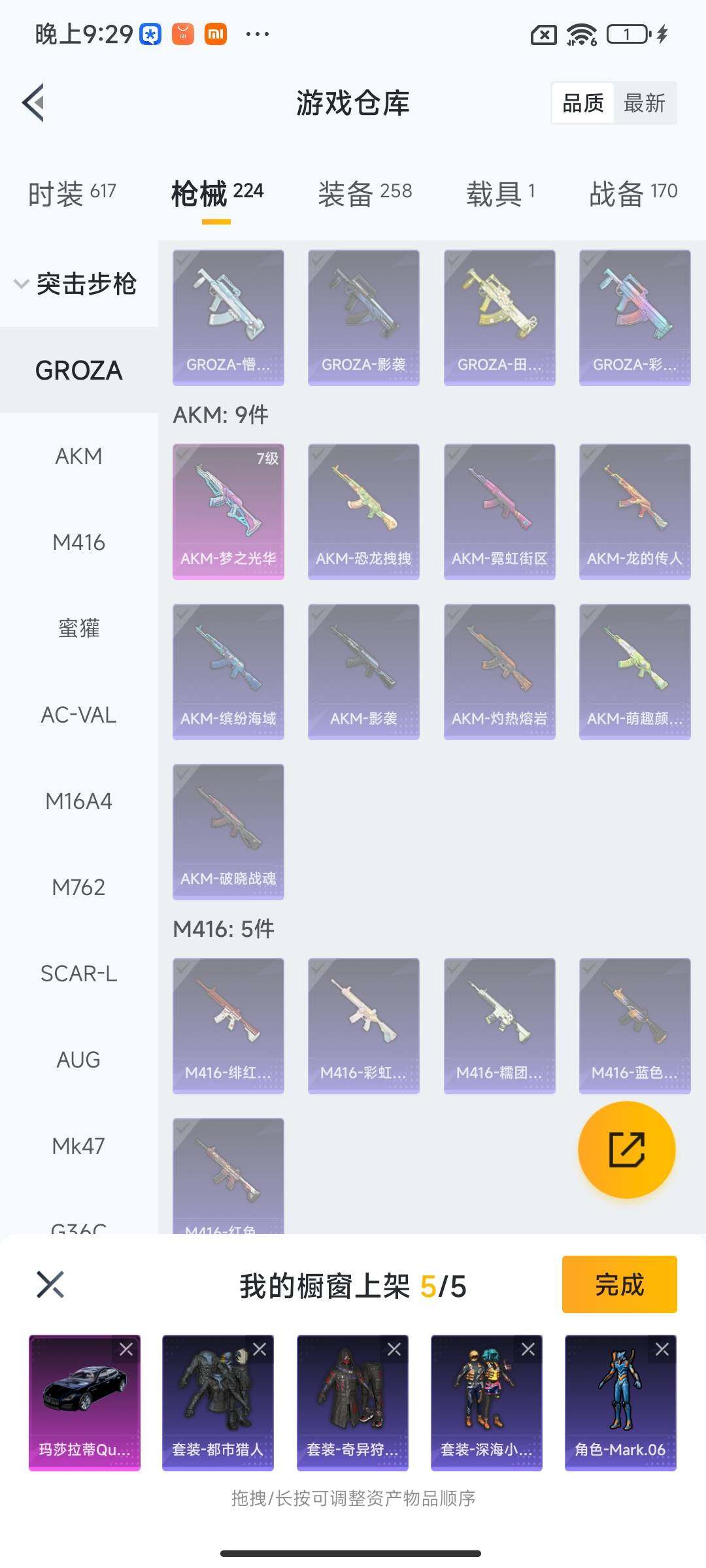Select SCAR-L in the side list
Image resolution: width=706 pixels, height=1568 pixels.
tap(78, 973)
